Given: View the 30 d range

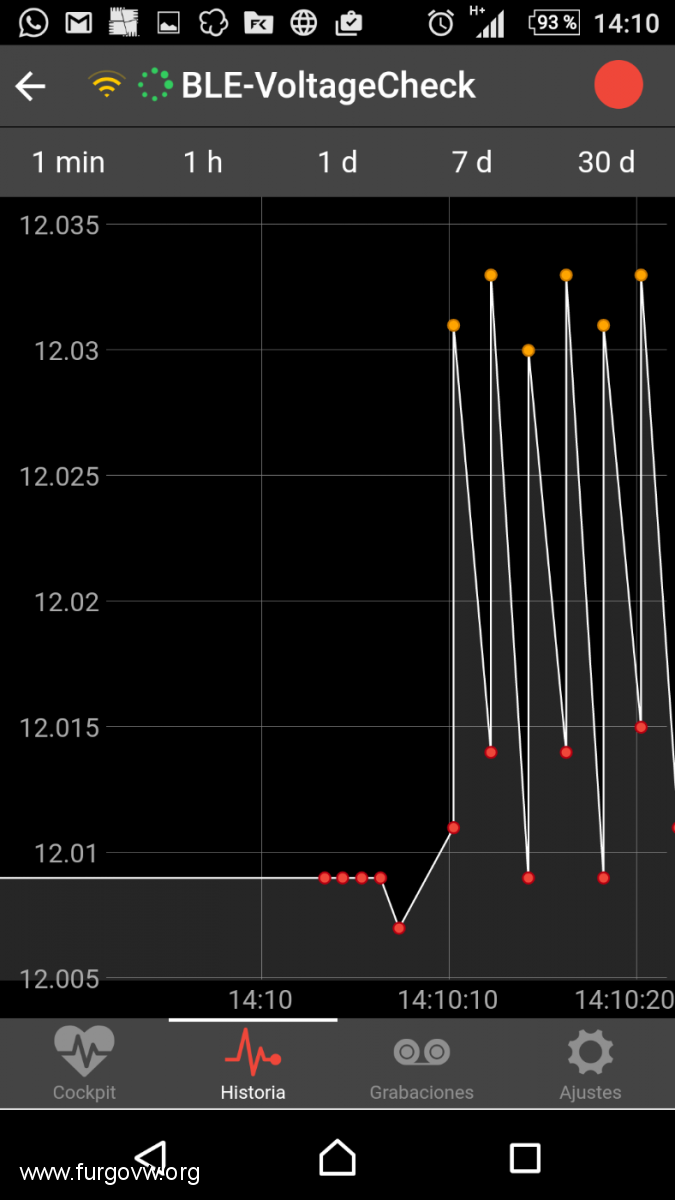Looking at the screenshot, I should 606,162.
